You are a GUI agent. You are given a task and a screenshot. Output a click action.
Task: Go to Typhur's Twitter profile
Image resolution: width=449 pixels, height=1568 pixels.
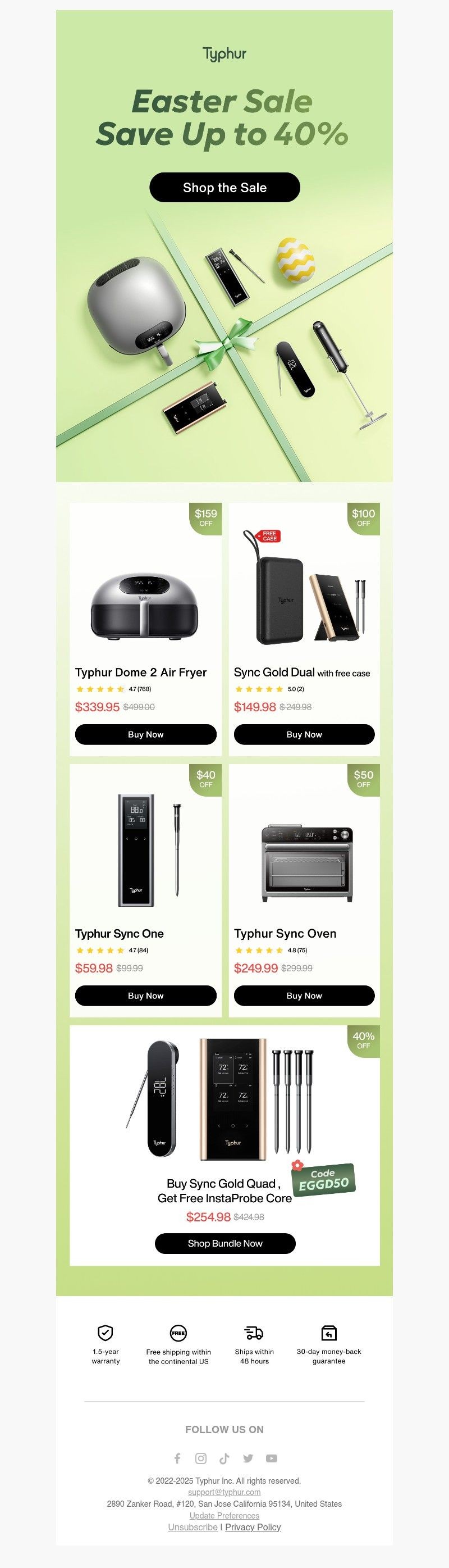click(x=248, y=1458)
